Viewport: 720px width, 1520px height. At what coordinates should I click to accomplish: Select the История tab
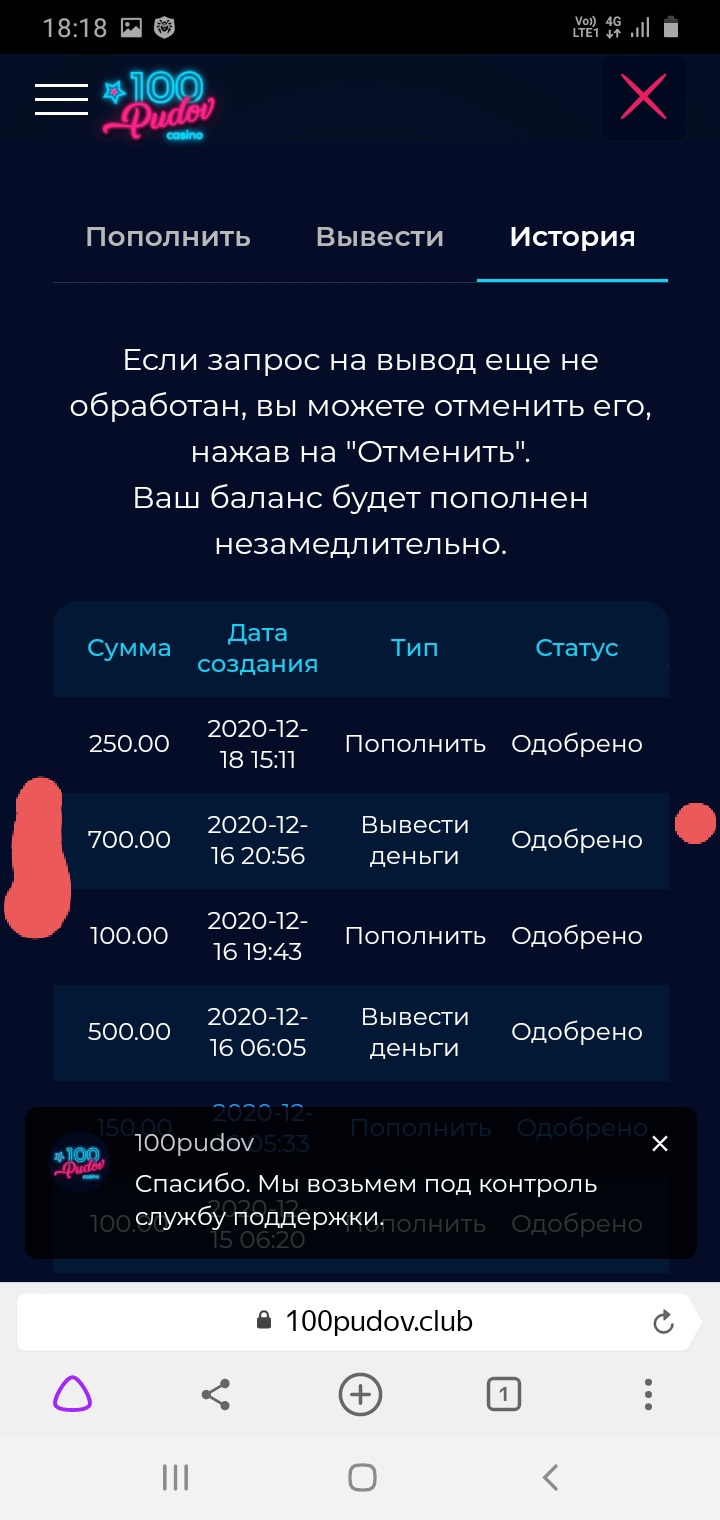572,237
